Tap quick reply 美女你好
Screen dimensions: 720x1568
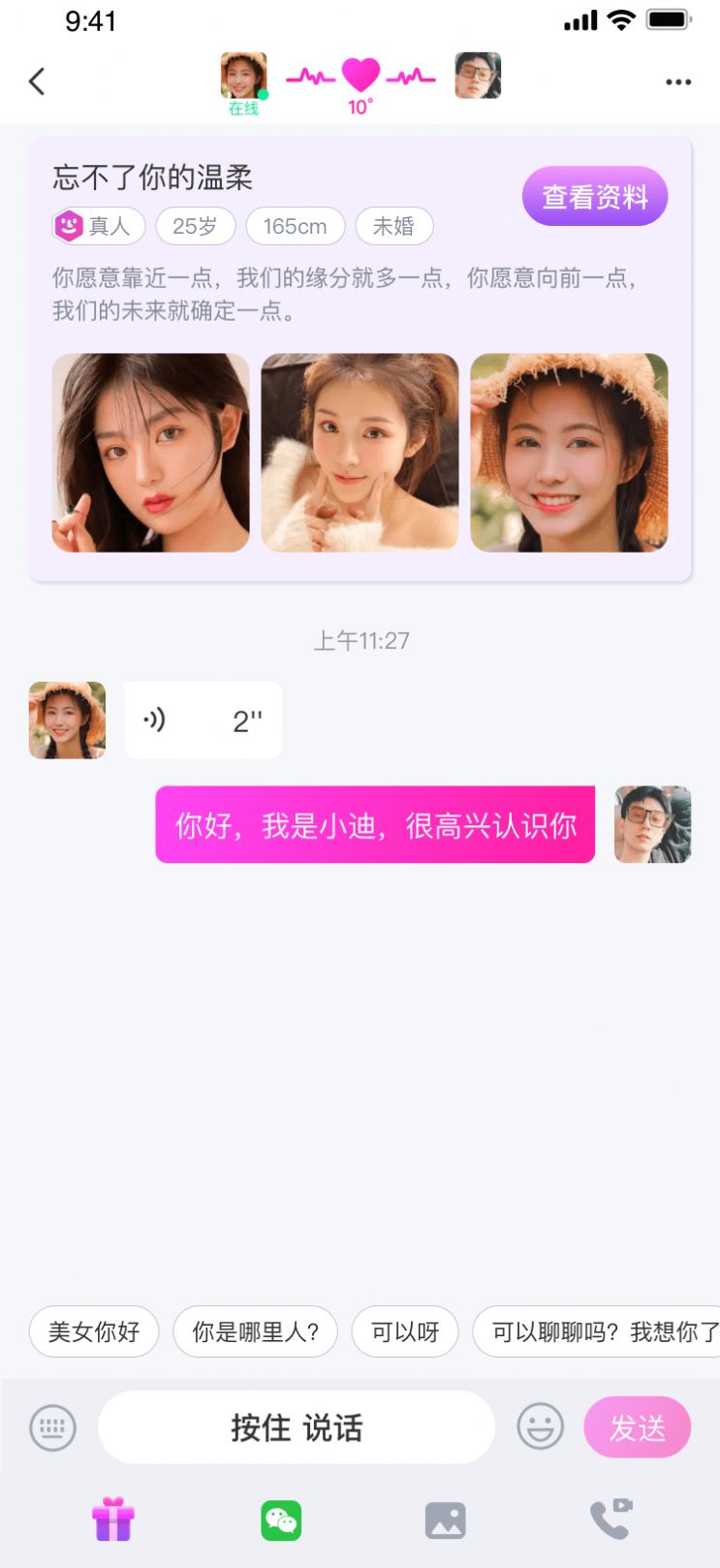(x=93, y=1331)
